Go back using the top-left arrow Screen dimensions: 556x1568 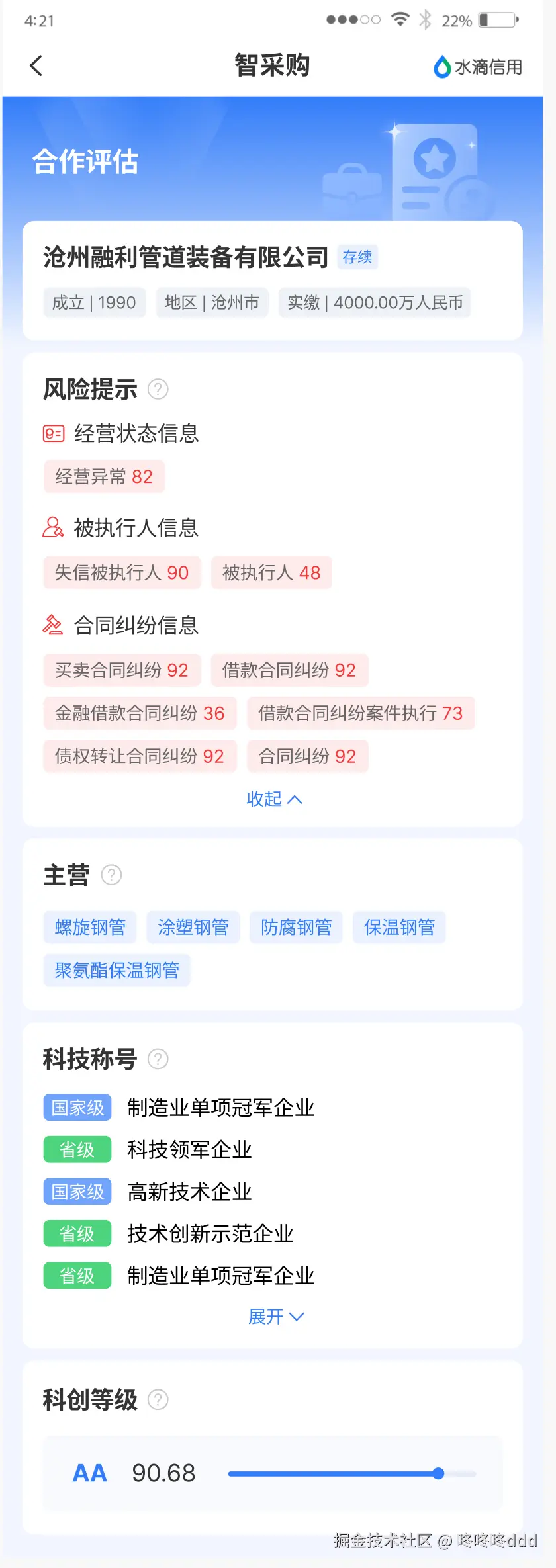point(36,65)
